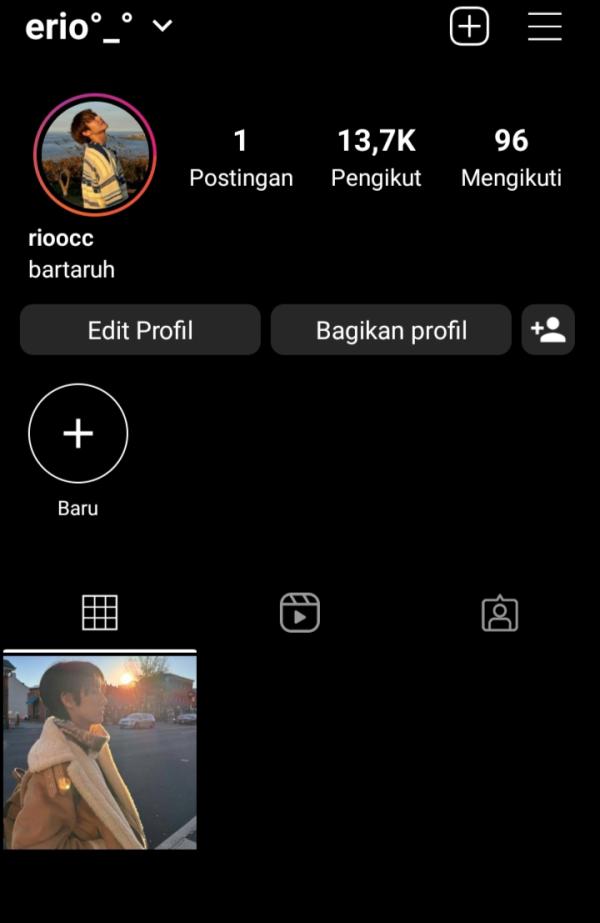Open the discover people icon
Screen dimensions: 600x923
pos(548,330)
